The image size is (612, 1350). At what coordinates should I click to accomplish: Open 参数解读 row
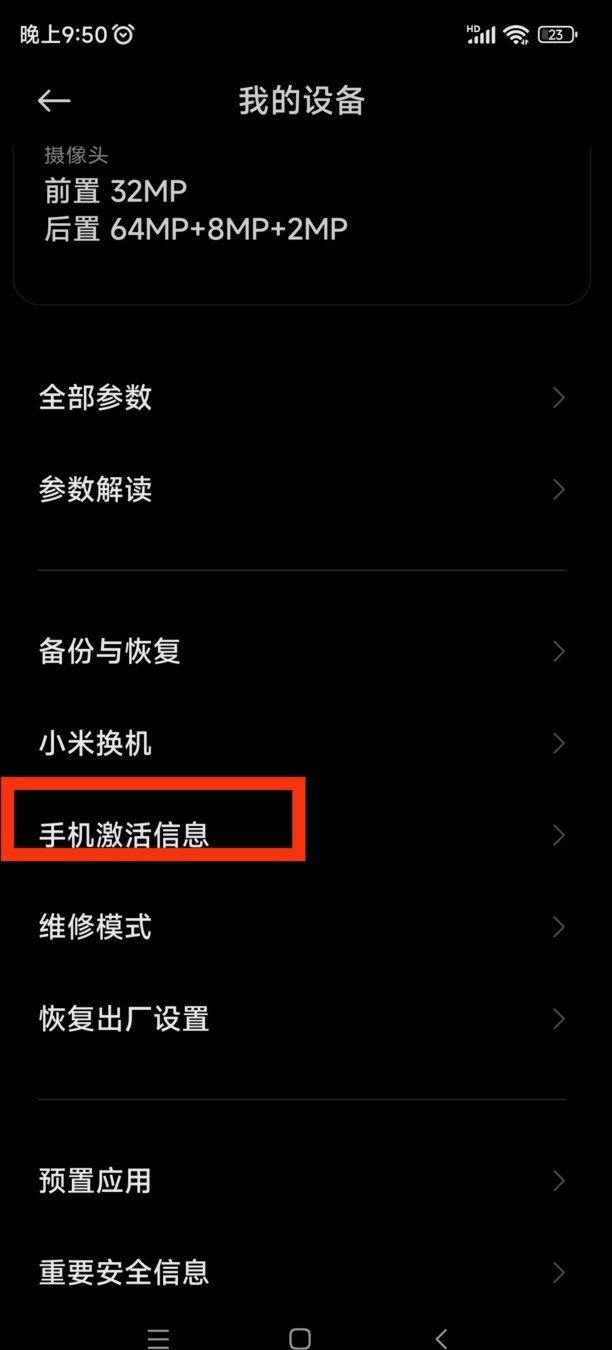coord(300,490)
